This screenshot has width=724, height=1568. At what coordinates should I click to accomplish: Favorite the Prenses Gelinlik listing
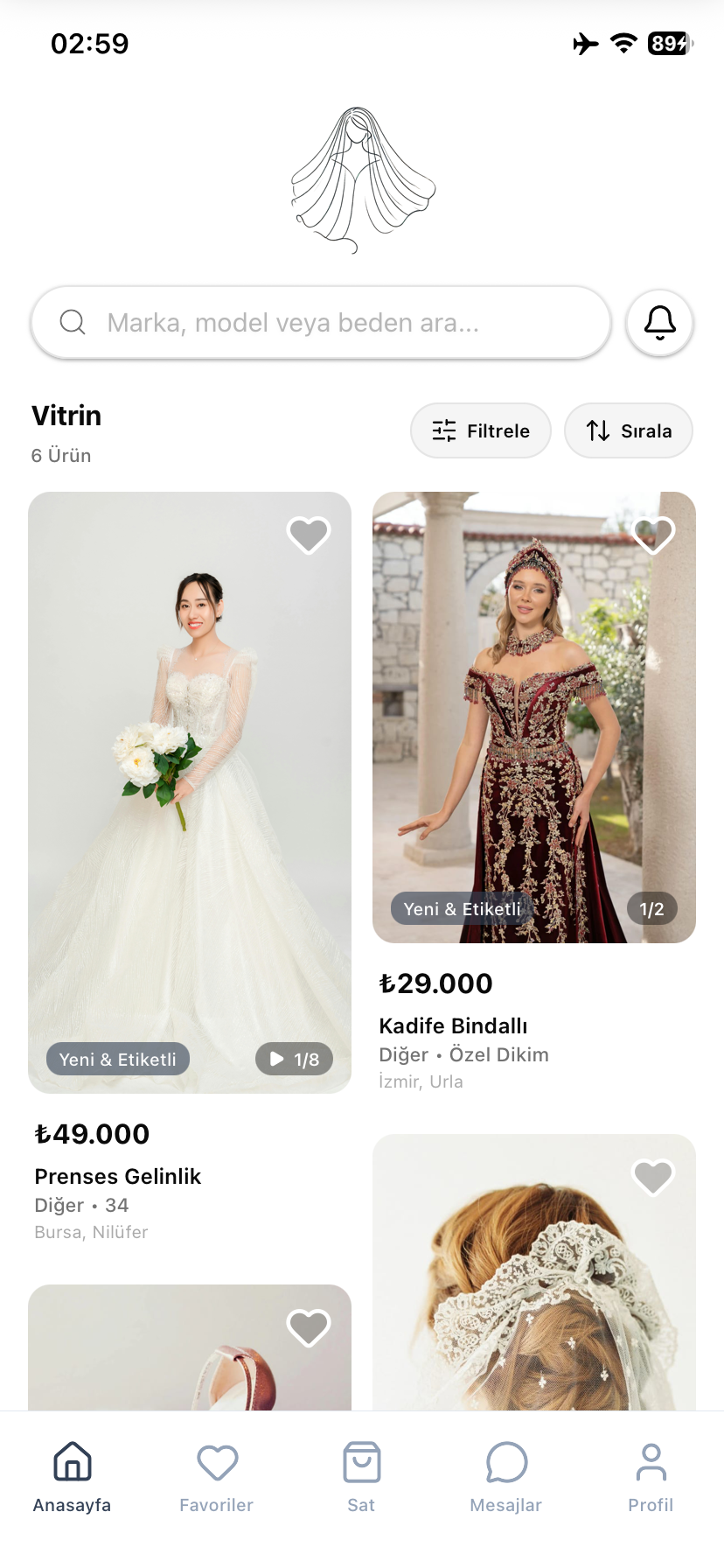(309, 535)
